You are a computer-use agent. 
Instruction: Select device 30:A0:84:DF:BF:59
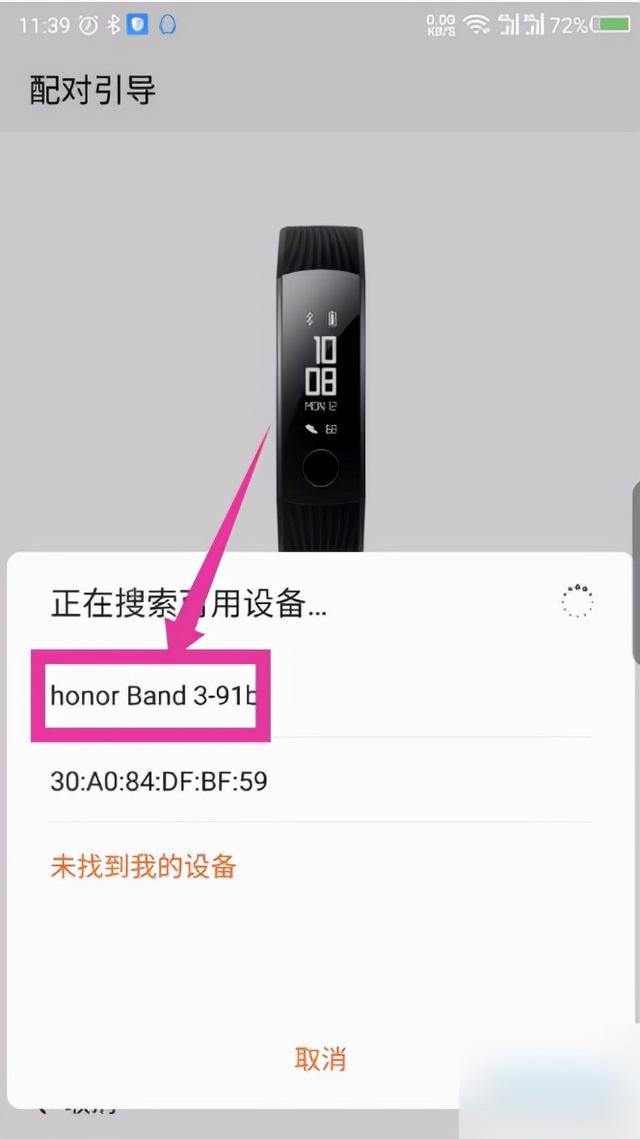[x=320, y=780]
